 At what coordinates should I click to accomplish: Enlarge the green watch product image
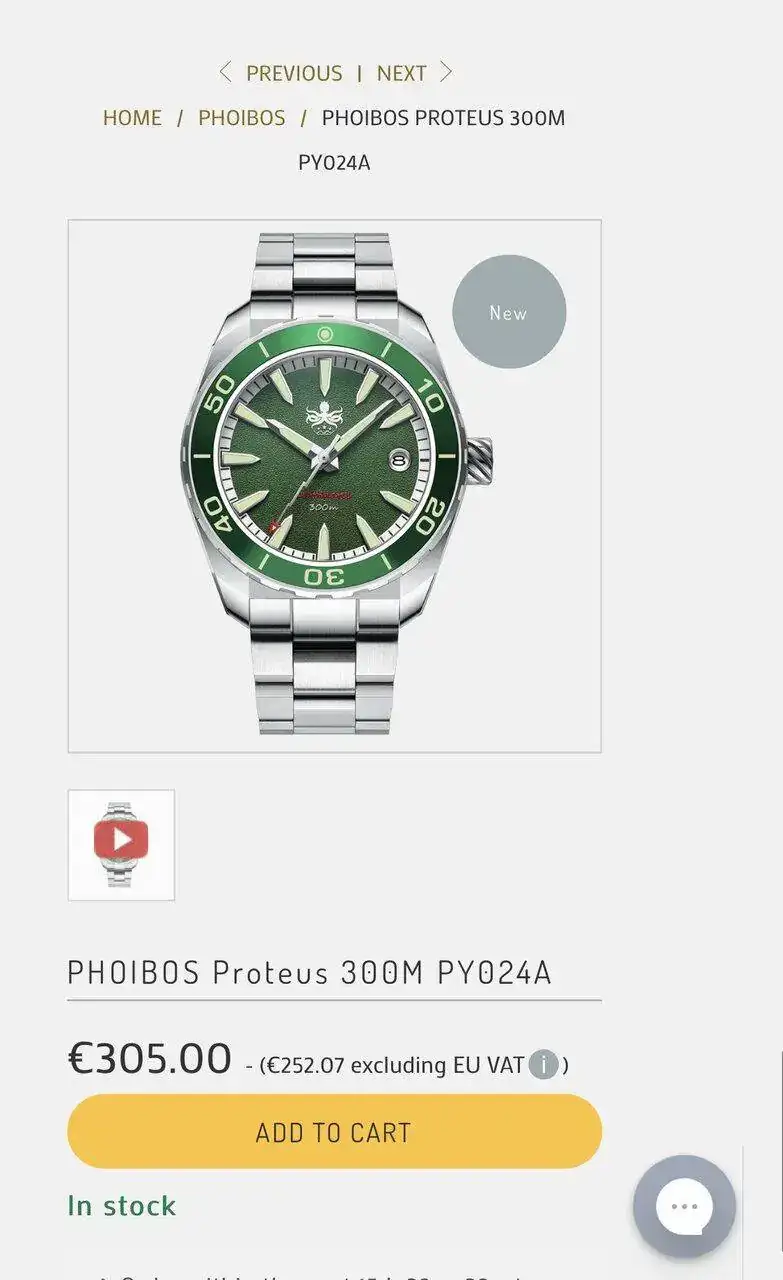point(334,486)
